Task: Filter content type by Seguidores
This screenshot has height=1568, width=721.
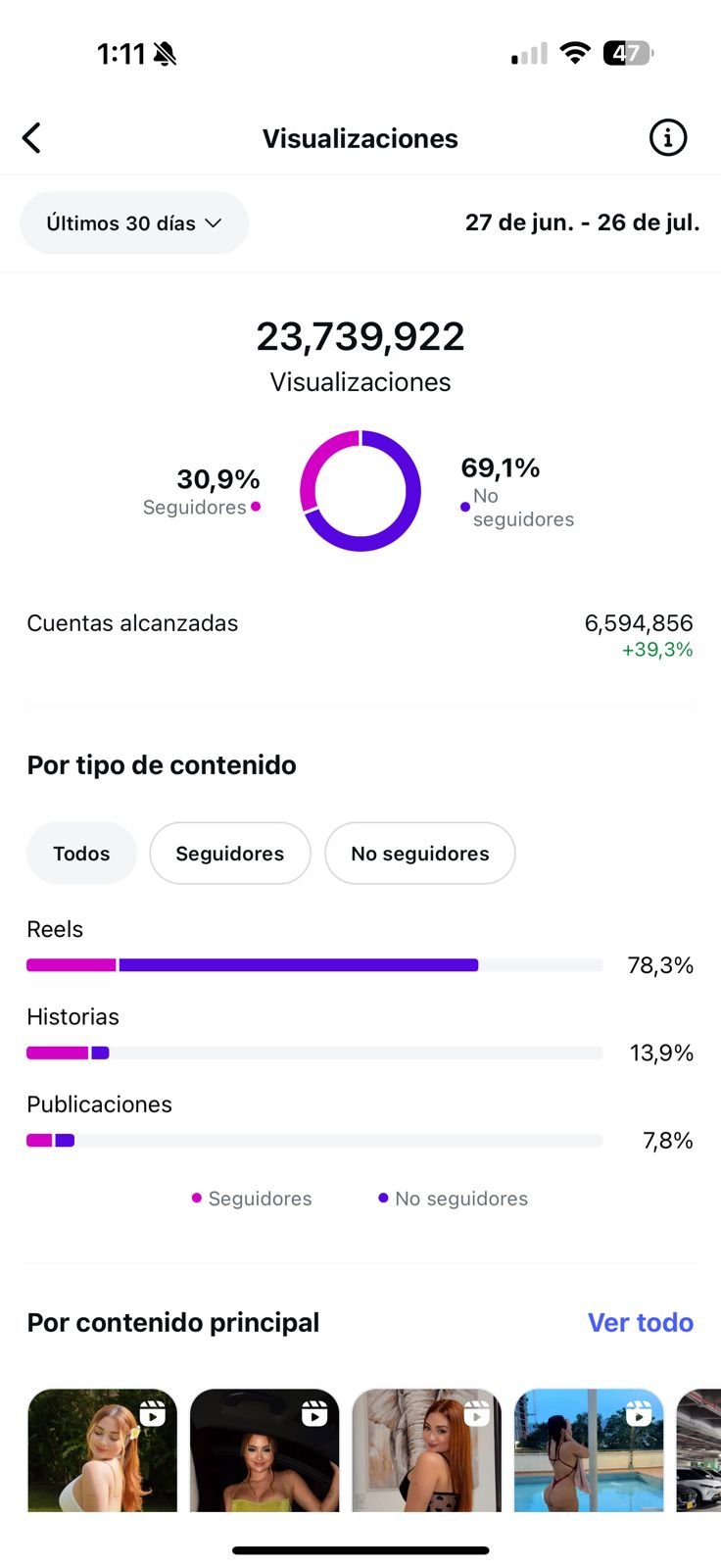Action: [230, 854]
